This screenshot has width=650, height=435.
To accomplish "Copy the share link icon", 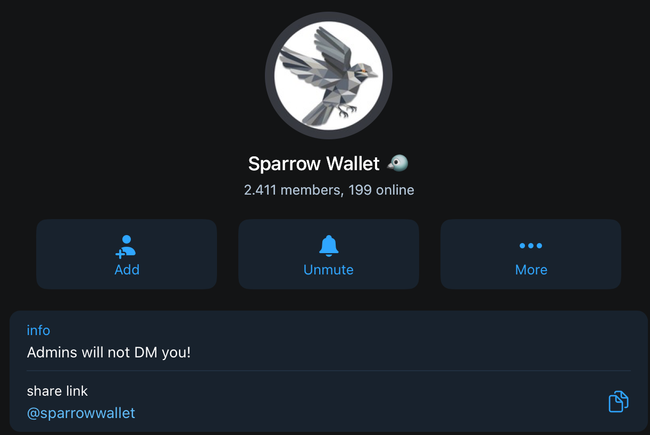I will (x=618, y=401).
